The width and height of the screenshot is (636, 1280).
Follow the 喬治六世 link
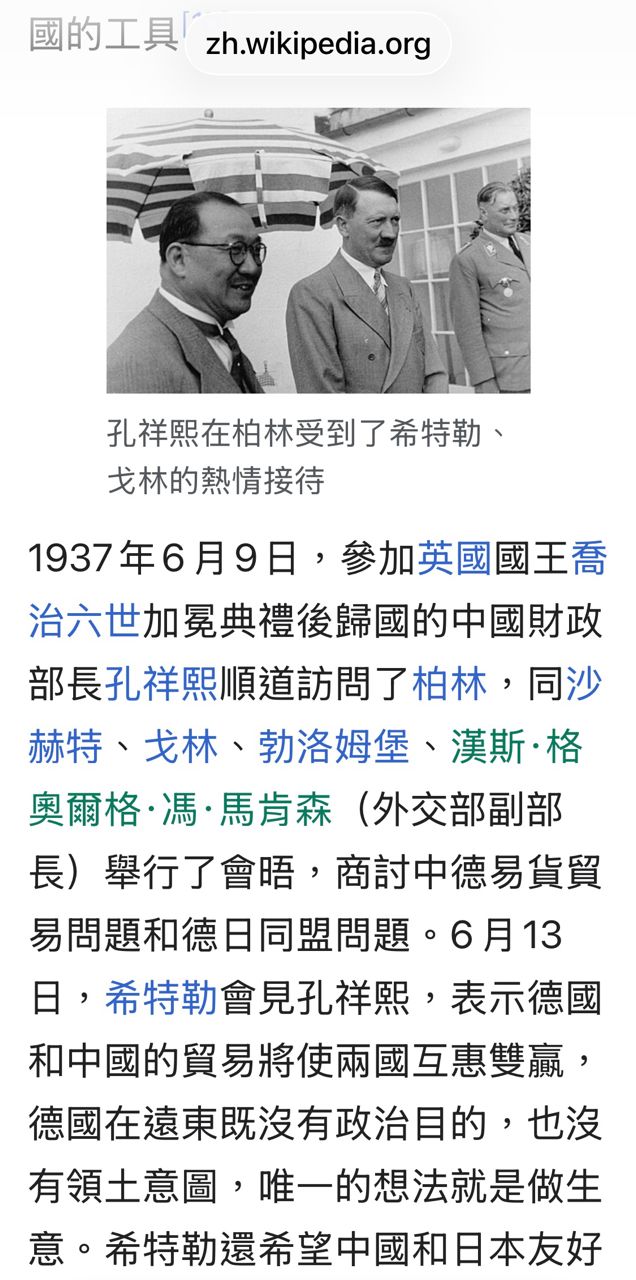(x=84, y=622)
